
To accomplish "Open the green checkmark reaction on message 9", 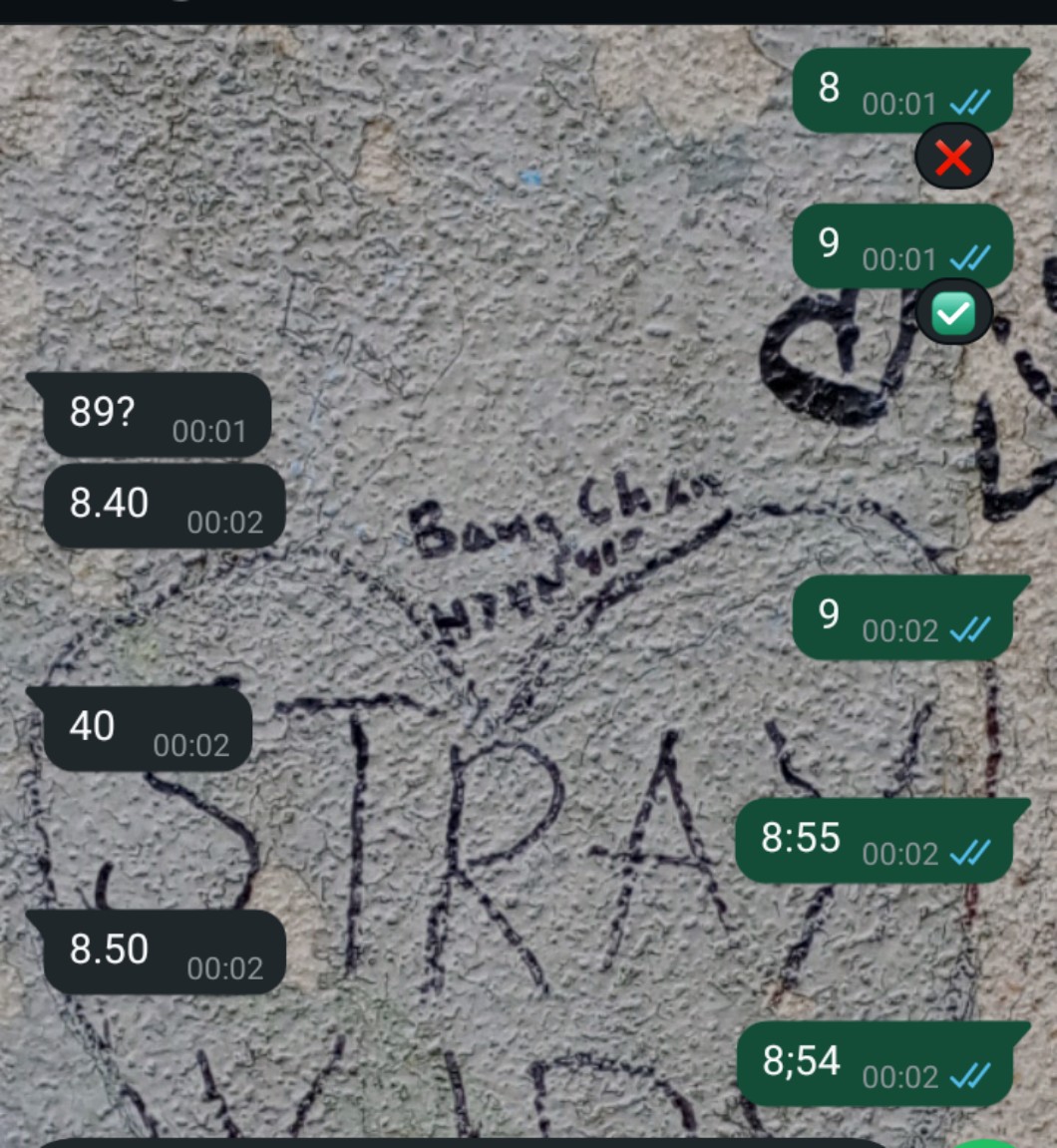I will [x=953, y=313].
